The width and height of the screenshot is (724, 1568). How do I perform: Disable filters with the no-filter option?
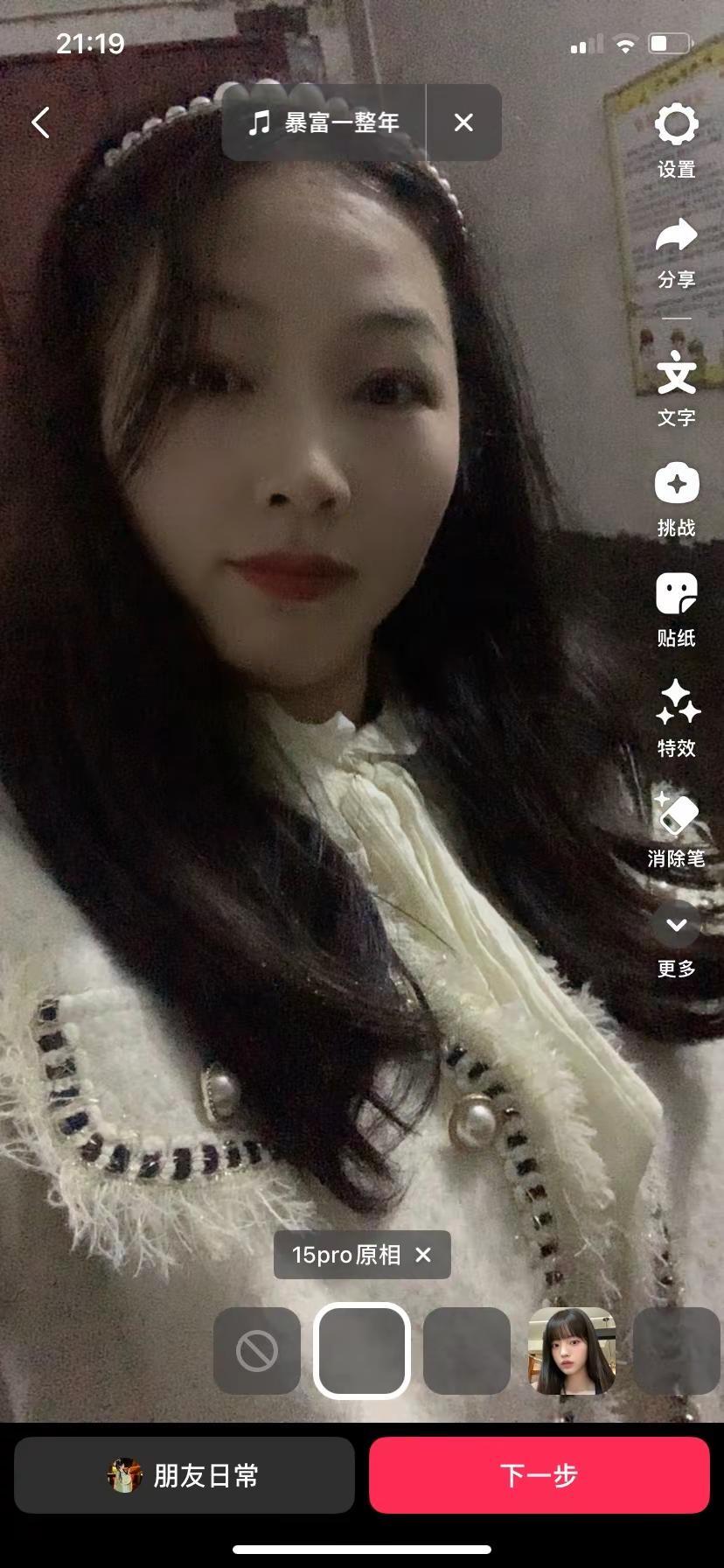coord(256,1350)
